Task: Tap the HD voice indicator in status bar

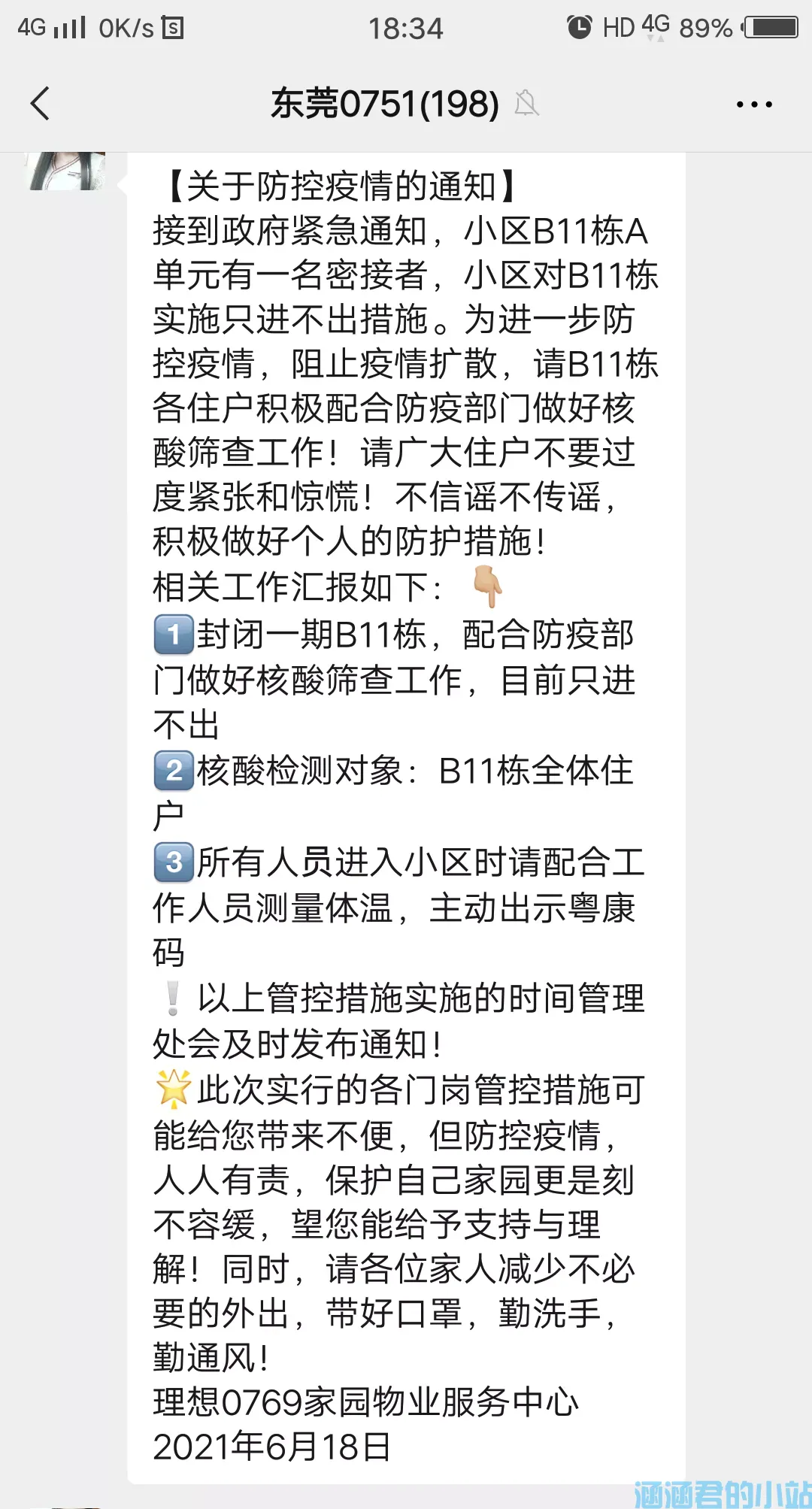Action: [617, 28]
